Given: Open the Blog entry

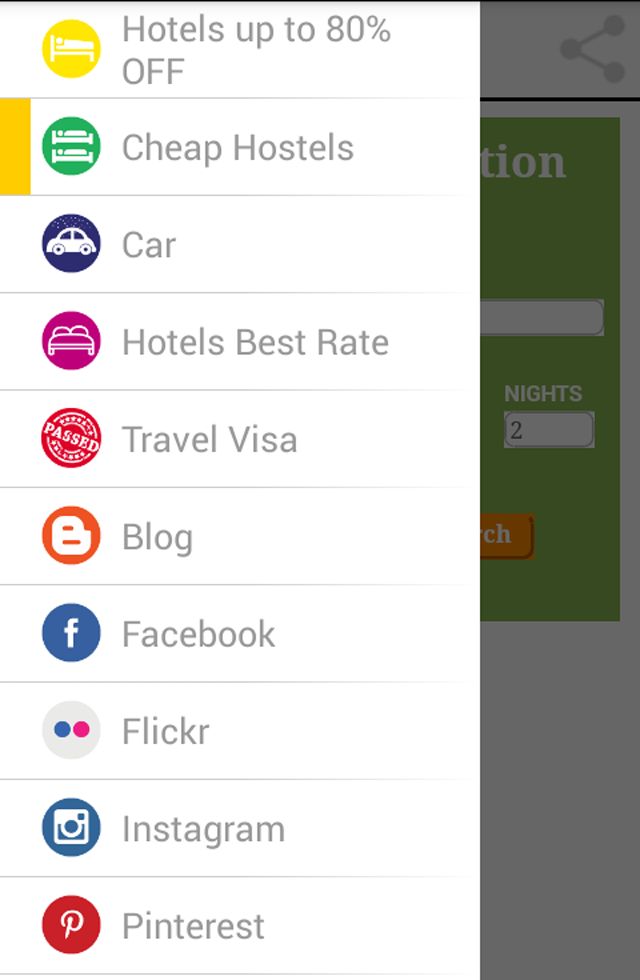Looking at the screenshot, I should pos(240,537).
